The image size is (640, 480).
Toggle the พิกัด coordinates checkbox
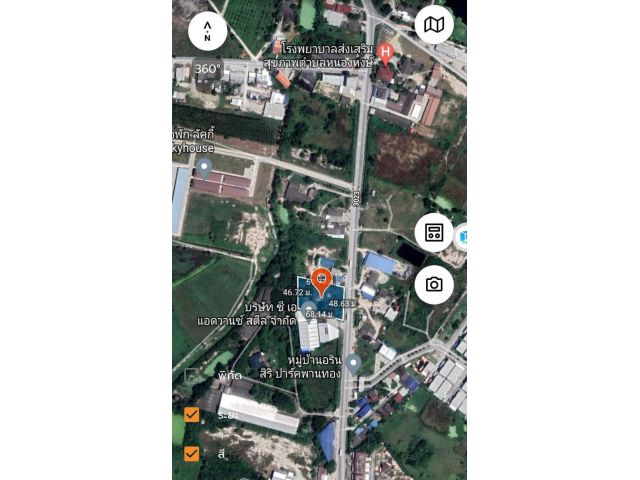[x=191, y=375]
